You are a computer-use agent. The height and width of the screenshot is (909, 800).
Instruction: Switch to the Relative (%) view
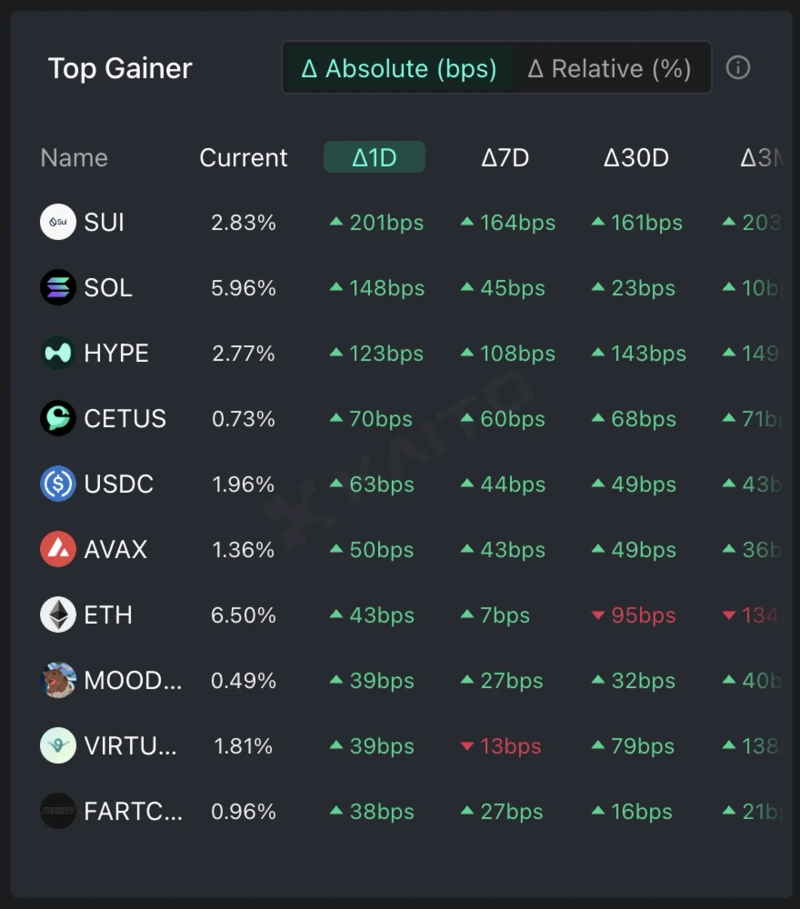click(x=610, y=68)
